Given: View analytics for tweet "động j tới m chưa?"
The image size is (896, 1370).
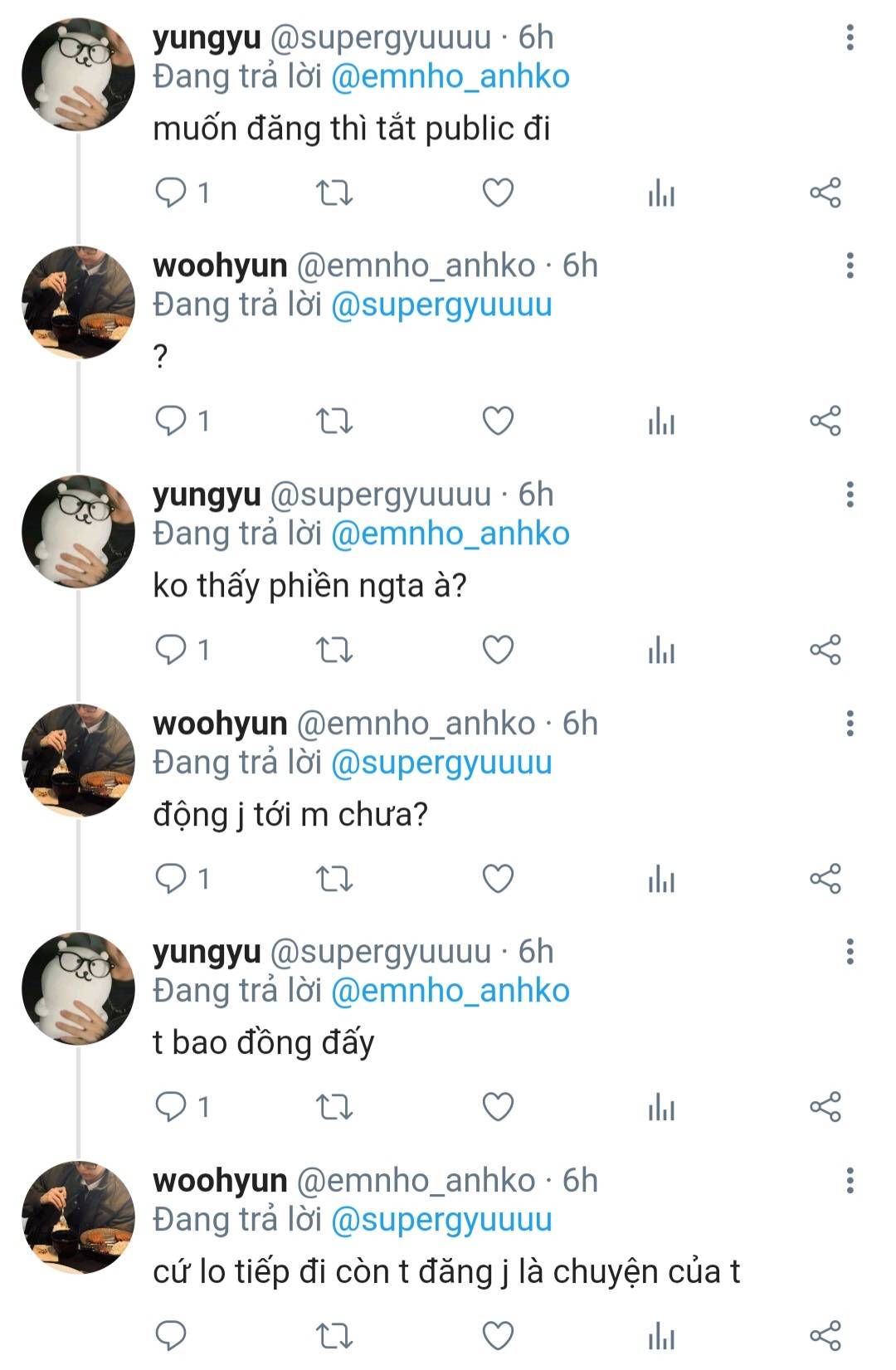Looking at the screenshot, I should click(x=661, y=879).
